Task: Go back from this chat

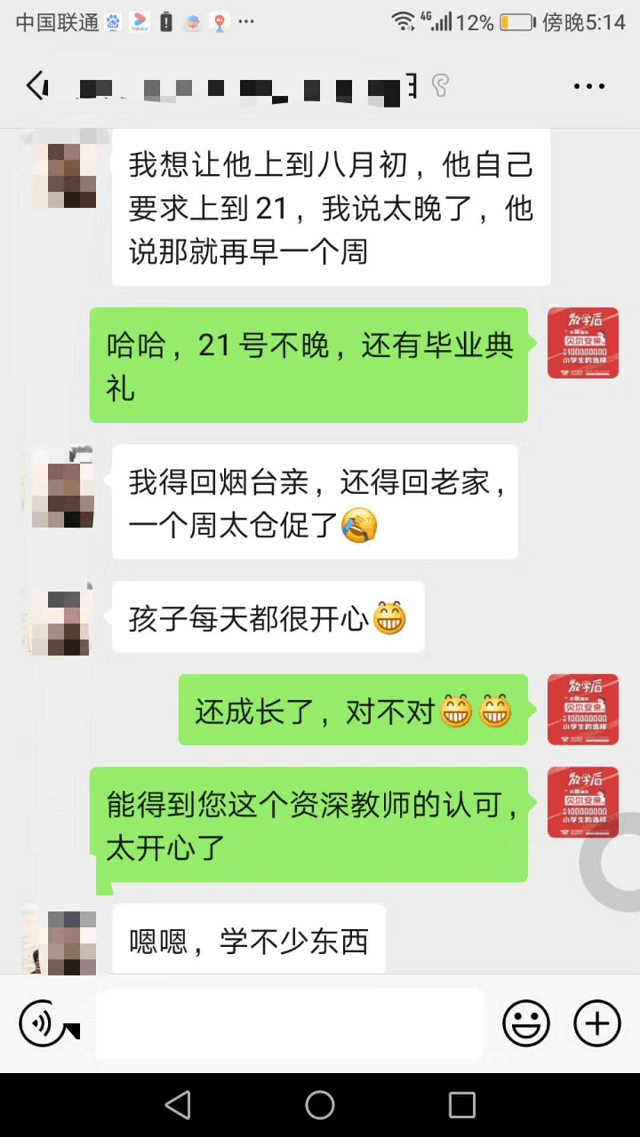Action: click(36, 86)
